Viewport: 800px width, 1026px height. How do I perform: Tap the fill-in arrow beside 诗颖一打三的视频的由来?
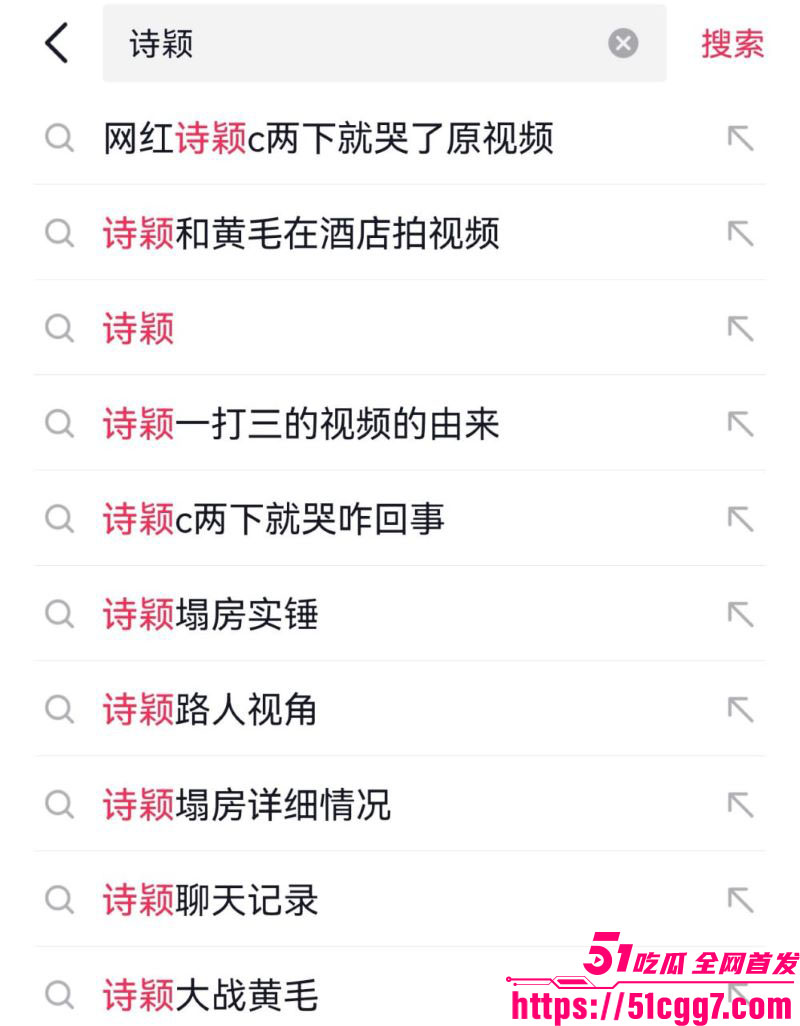coord(740,424)
